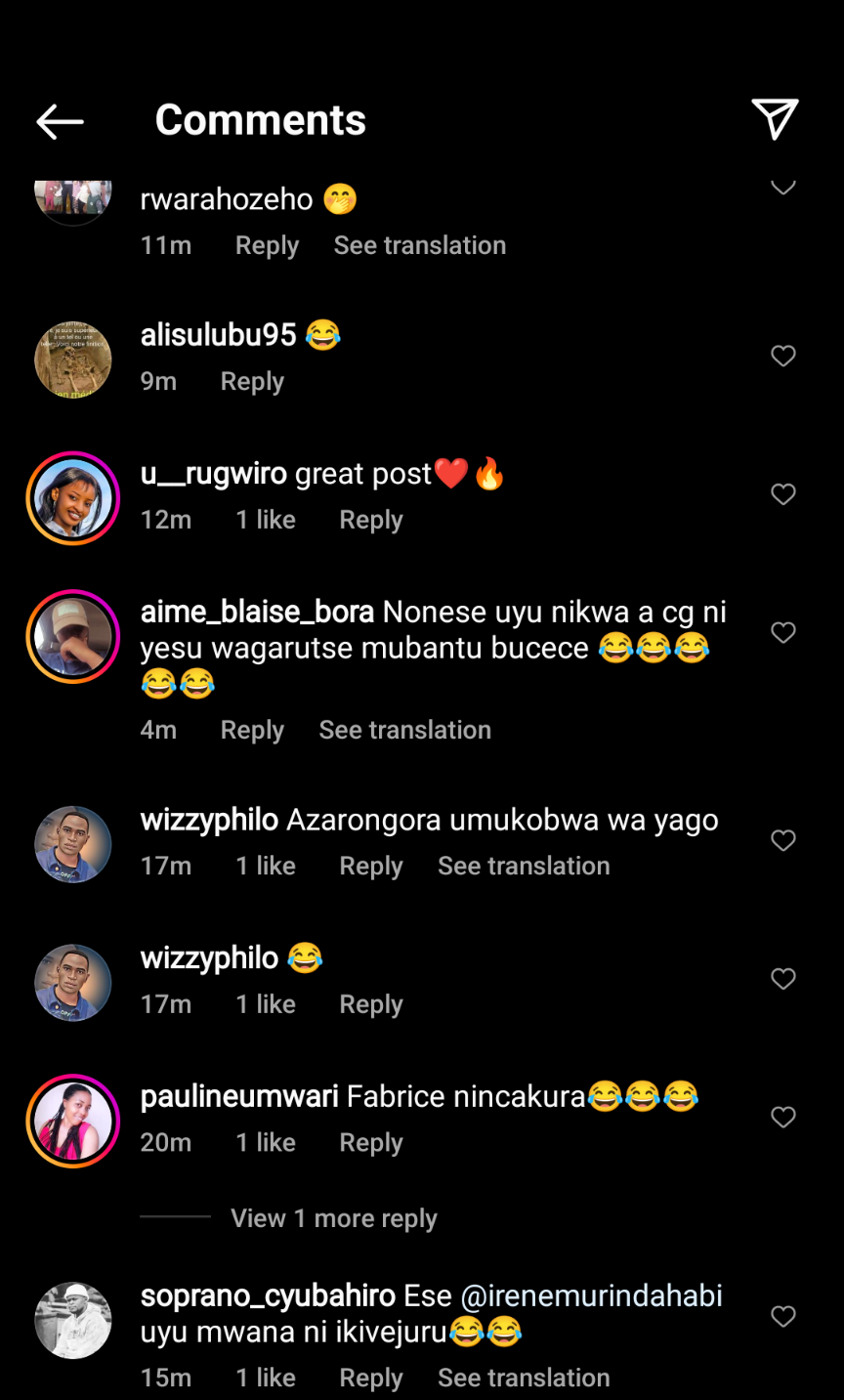844x1400 pixels.
Task: Go back from Comments screen
Action: click(60, 121)
